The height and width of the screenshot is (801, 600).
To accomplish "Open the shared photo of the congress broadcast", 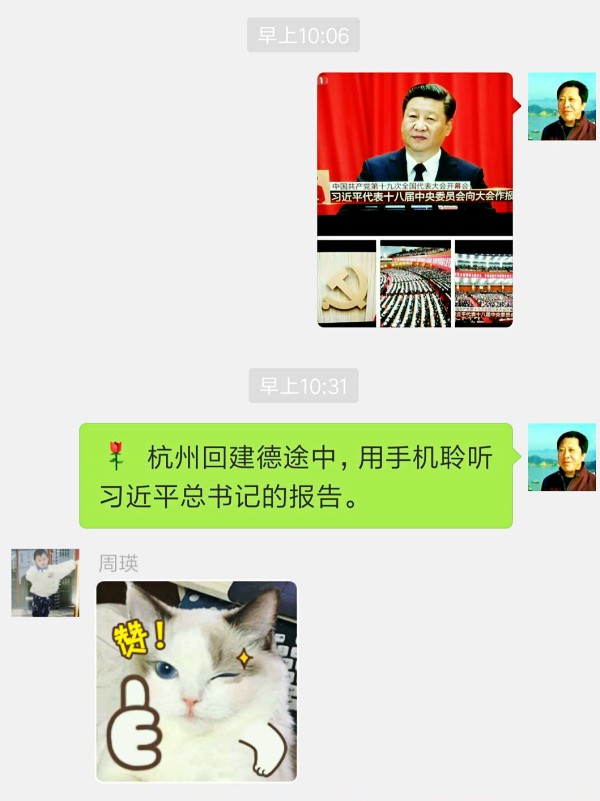I will [x=415, y=198].
